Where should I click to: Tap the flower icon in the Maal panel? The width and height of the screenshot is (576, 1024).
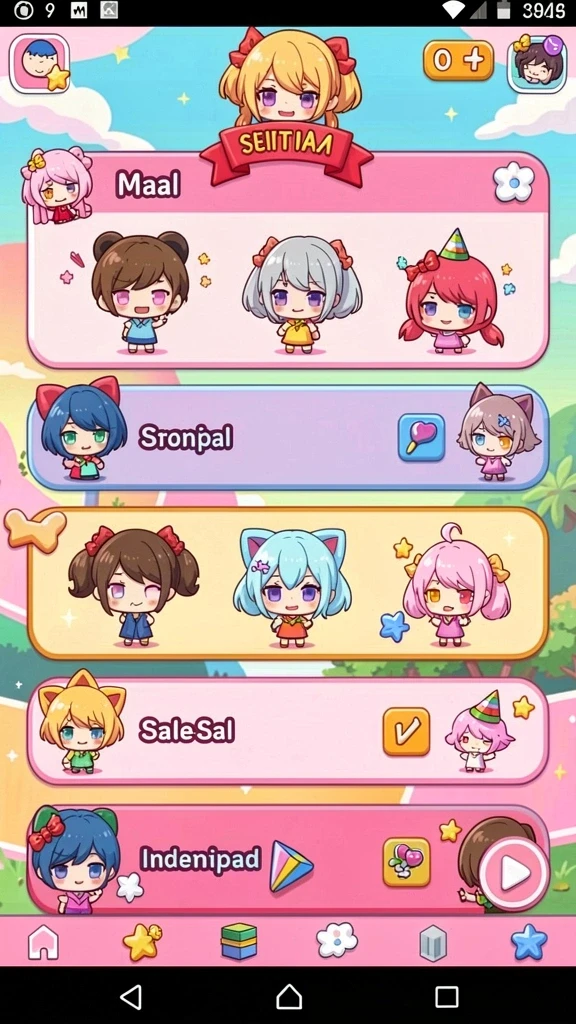click(x=513, y=182)
